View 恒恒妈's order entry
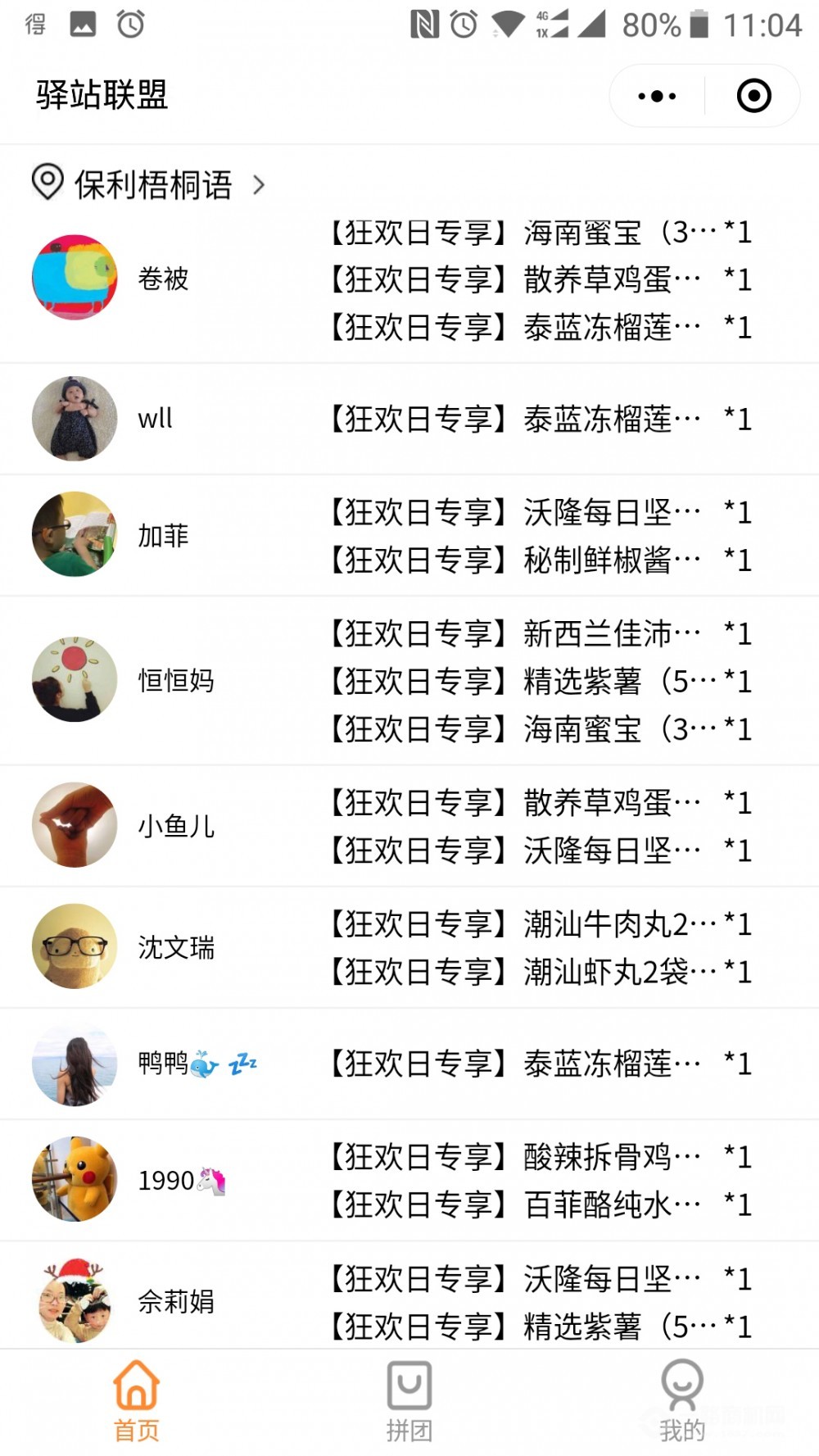819x1456 pixels. (409, 681)
